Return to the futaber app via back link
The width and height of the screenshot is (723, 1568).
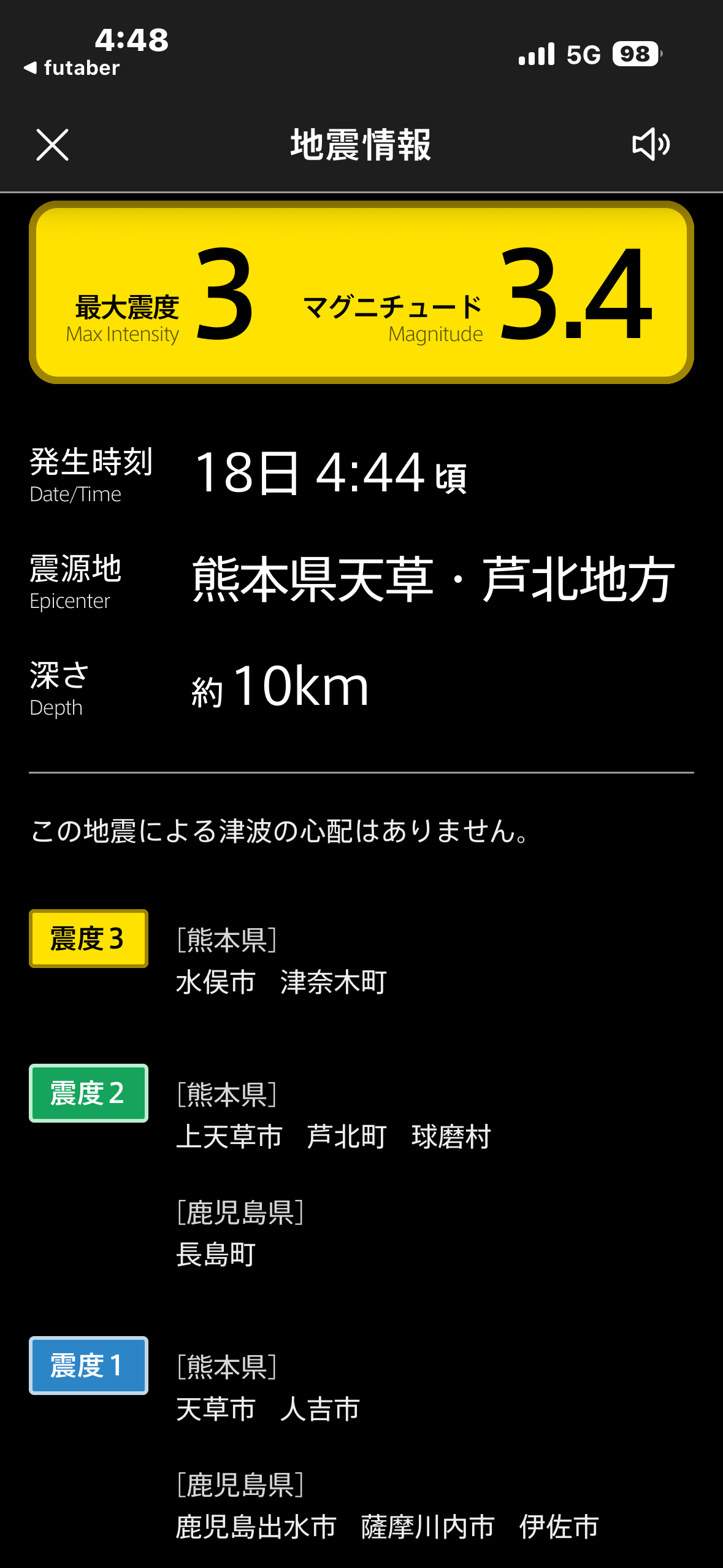tap(72, 68)
